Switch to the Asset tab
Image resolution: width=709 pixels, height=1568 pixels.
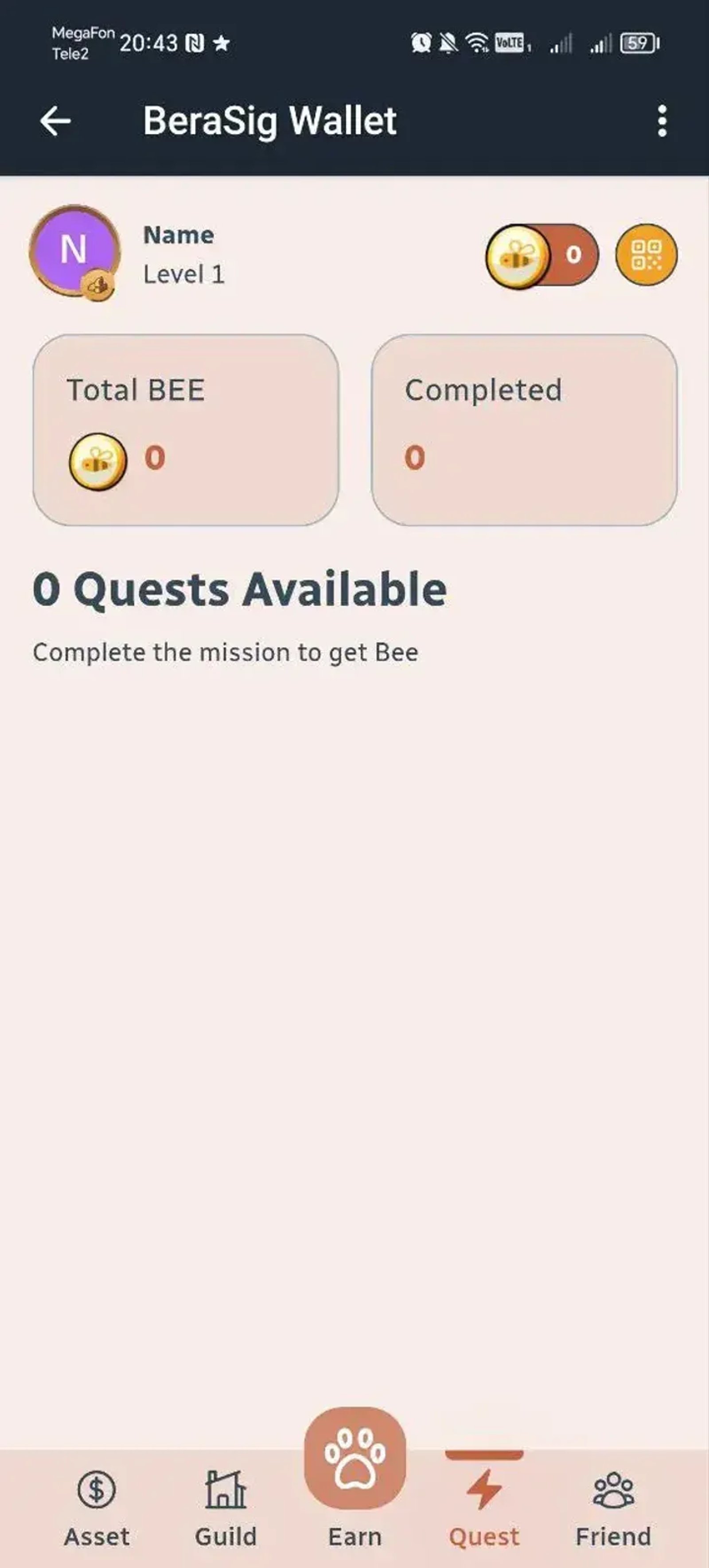click(97, 1509)
